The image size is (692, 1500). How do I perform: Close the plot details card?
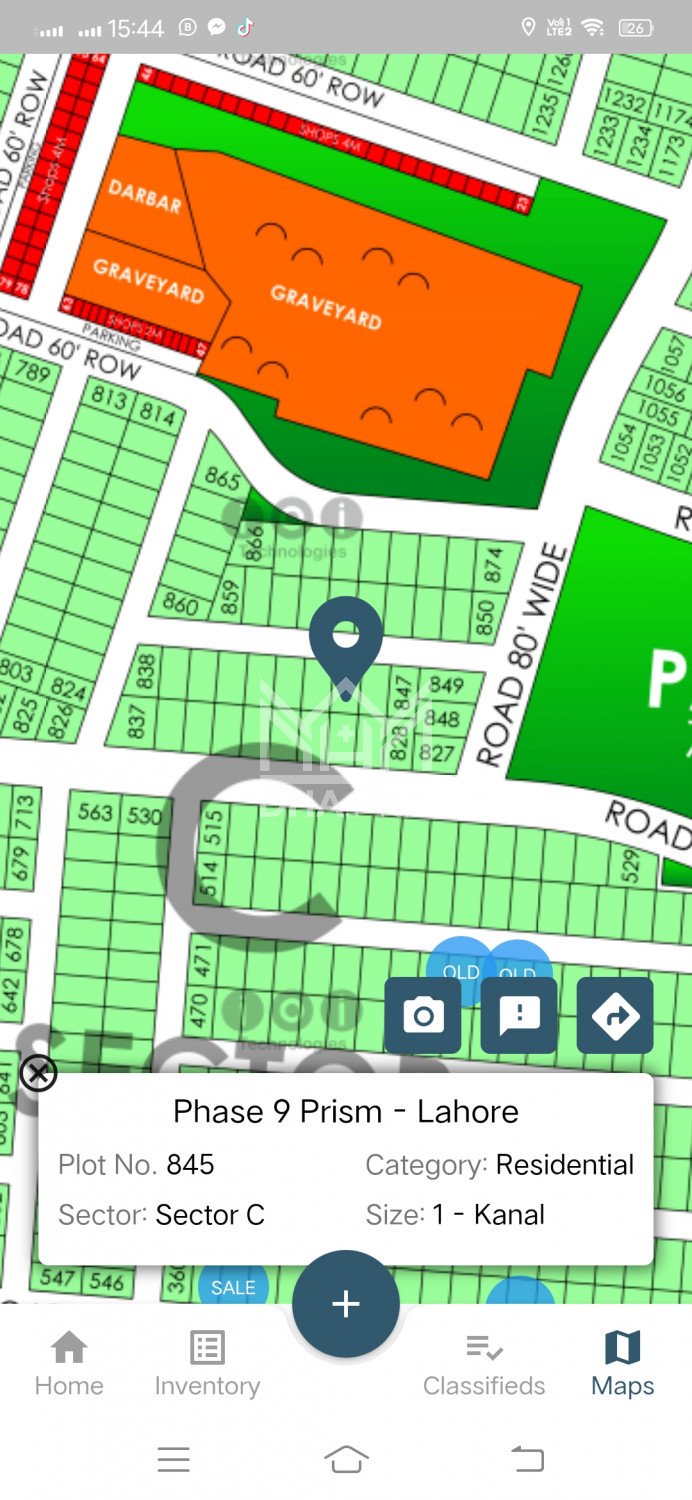click(38, 1074)
